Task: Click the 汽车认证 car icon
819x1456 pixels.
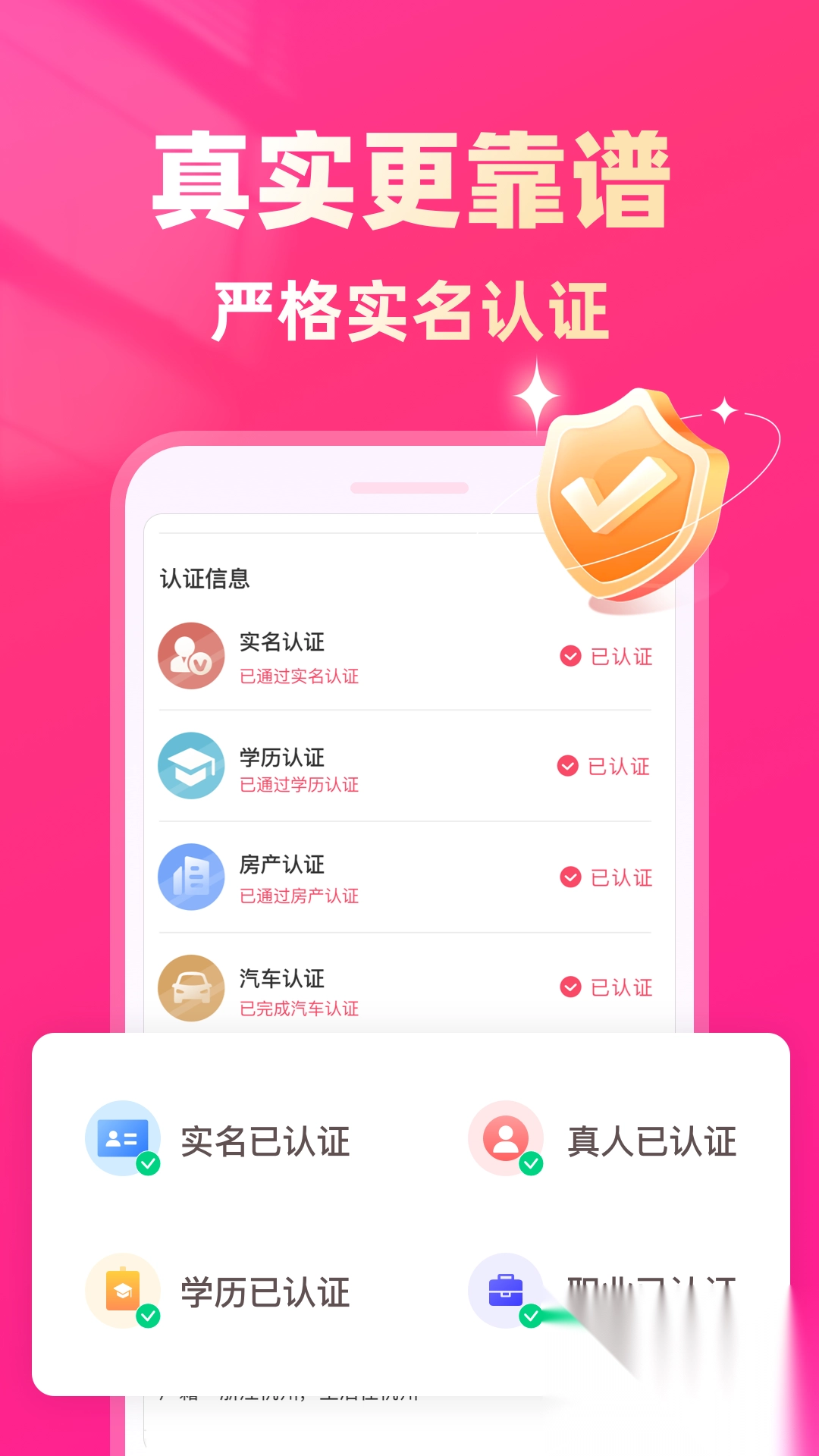Action: click(x=190, y=987)
